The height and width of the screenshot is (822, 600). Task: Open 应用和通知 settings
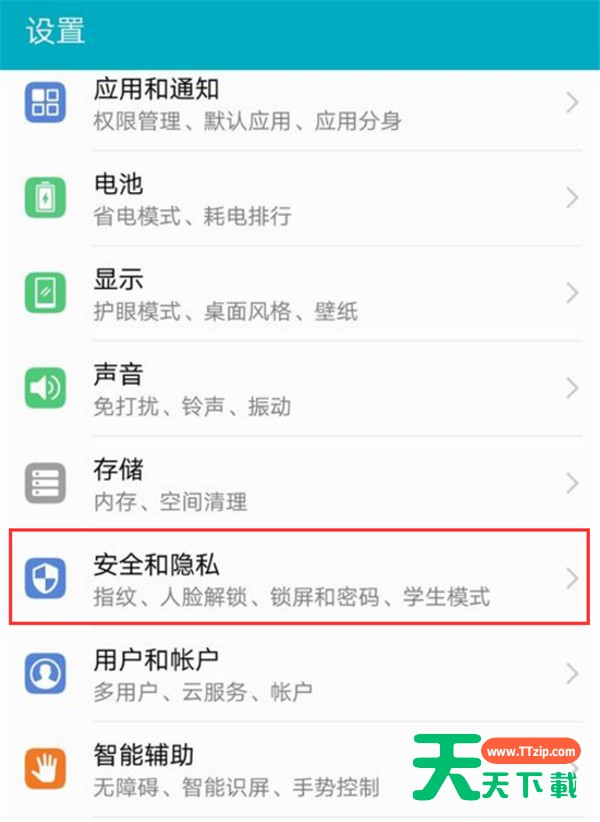pyautogui.click(x=300, y=104)
